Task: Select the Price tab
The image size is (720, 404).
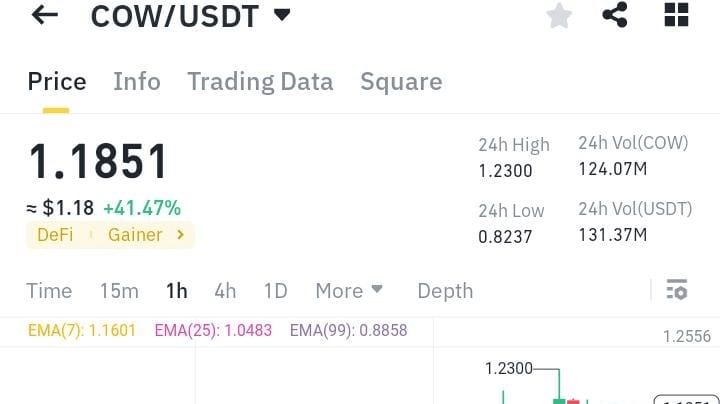Action: pyautogui.click(x=57, y=82)
